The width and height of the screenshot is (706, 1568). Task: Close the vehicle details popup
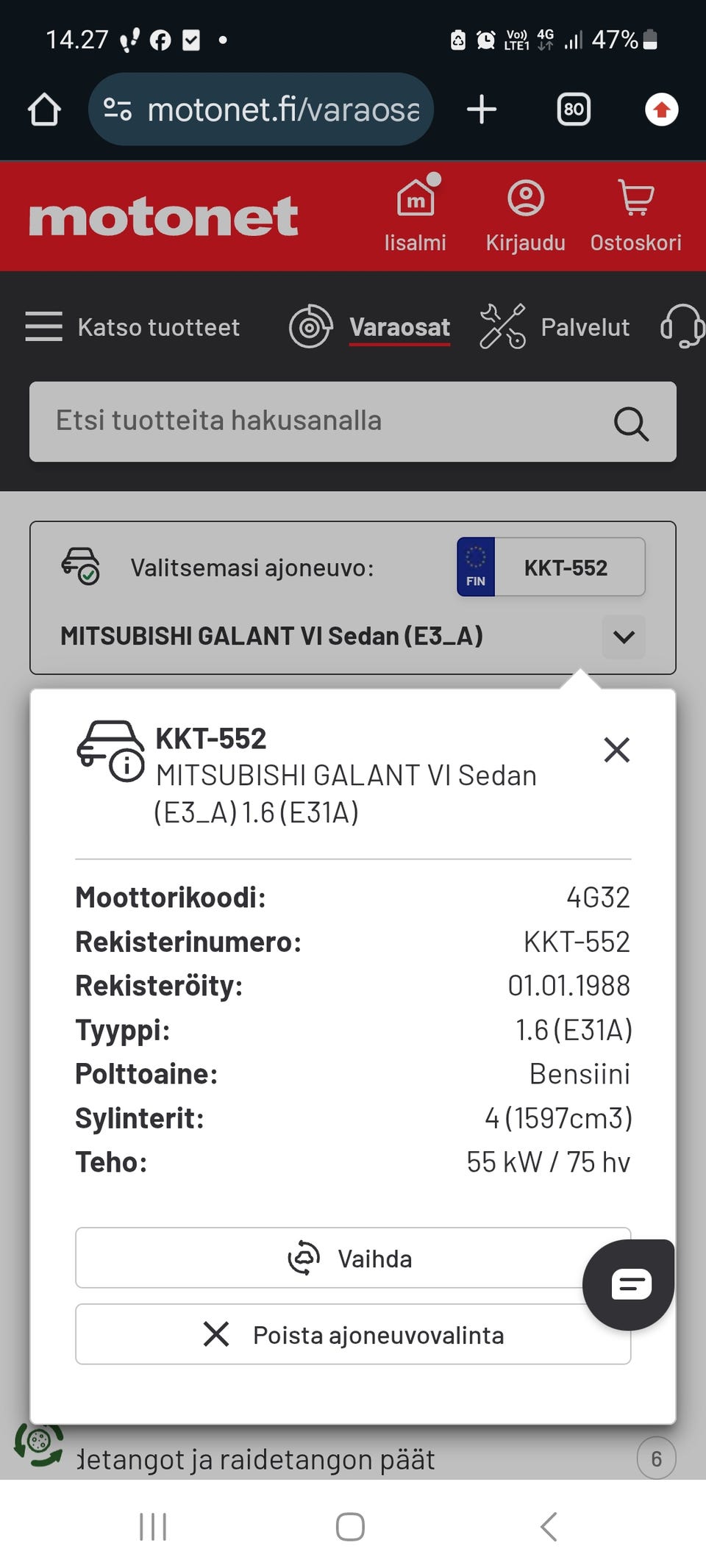(x=616, y=750)
